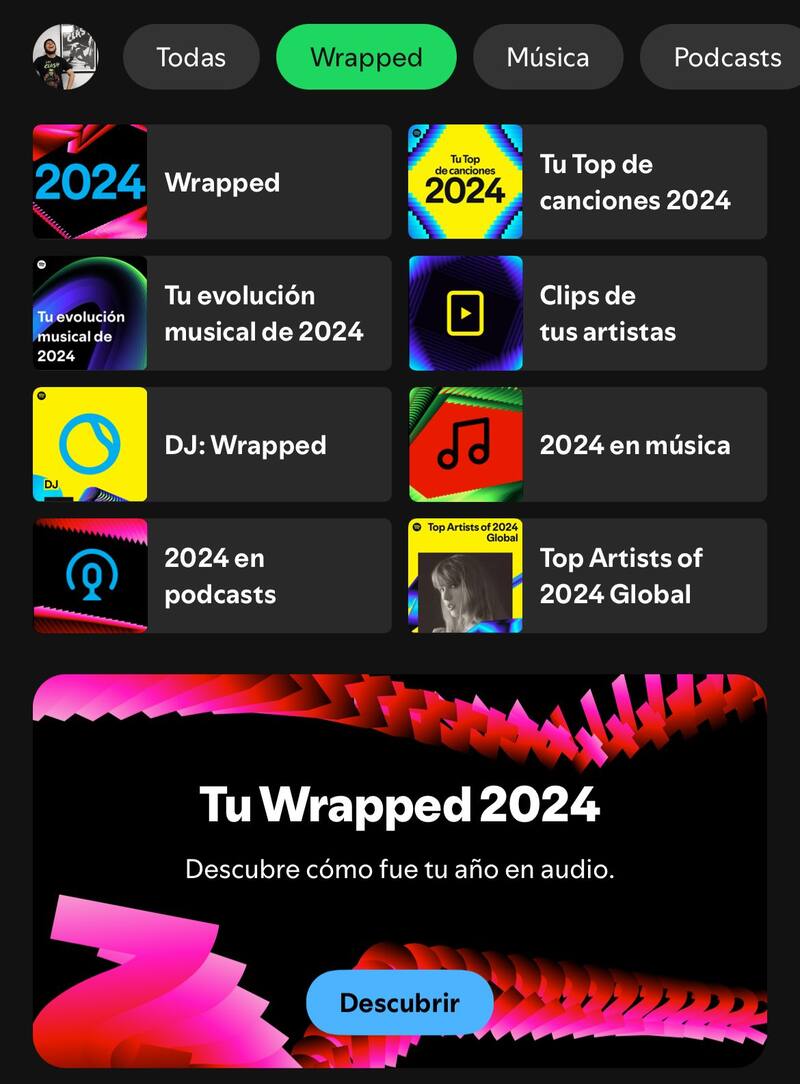Switch to the Todas filter
The image size is (800, 1084).
pos(190,57)
